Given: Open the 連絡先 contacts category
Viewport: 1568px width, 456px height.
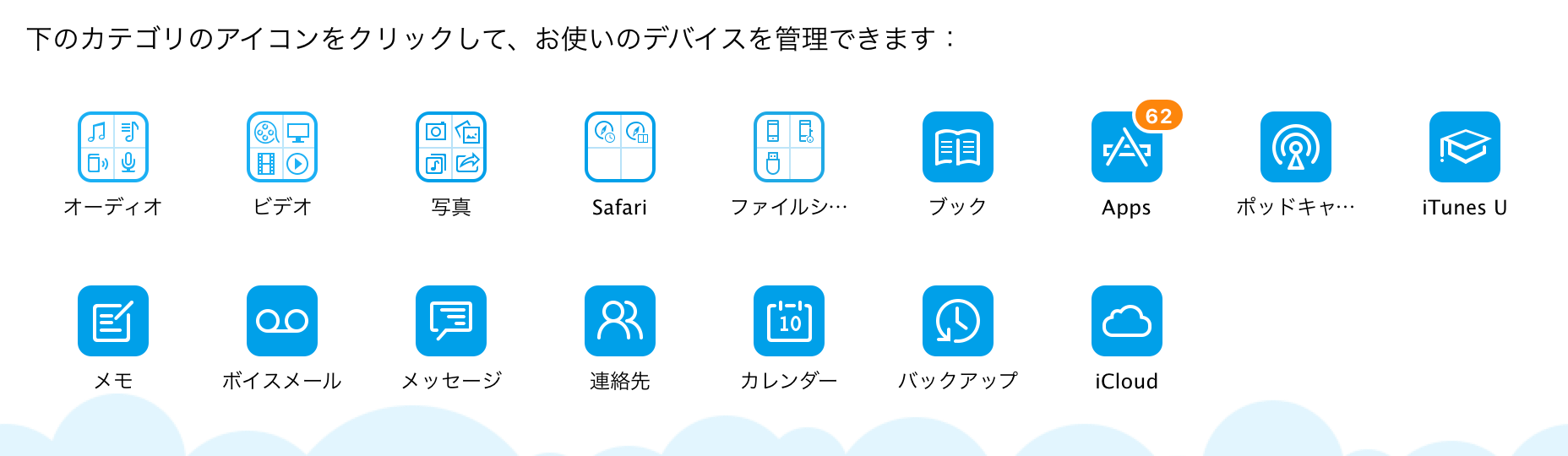Looking at the screenshot, I should click(620, 321).
